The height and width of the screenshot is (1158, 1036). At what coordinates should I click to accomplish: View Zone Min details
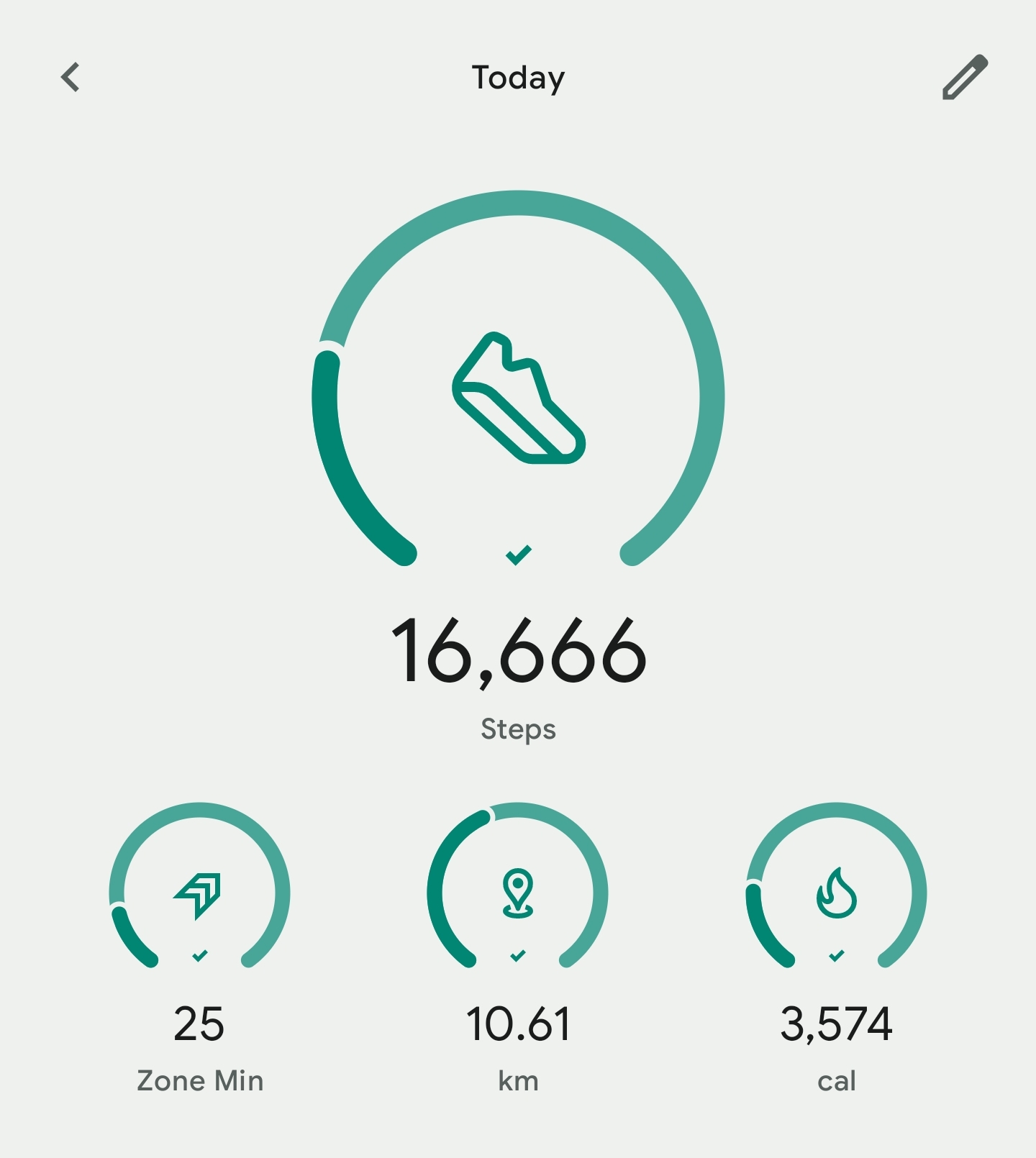(x=199, y=894)
